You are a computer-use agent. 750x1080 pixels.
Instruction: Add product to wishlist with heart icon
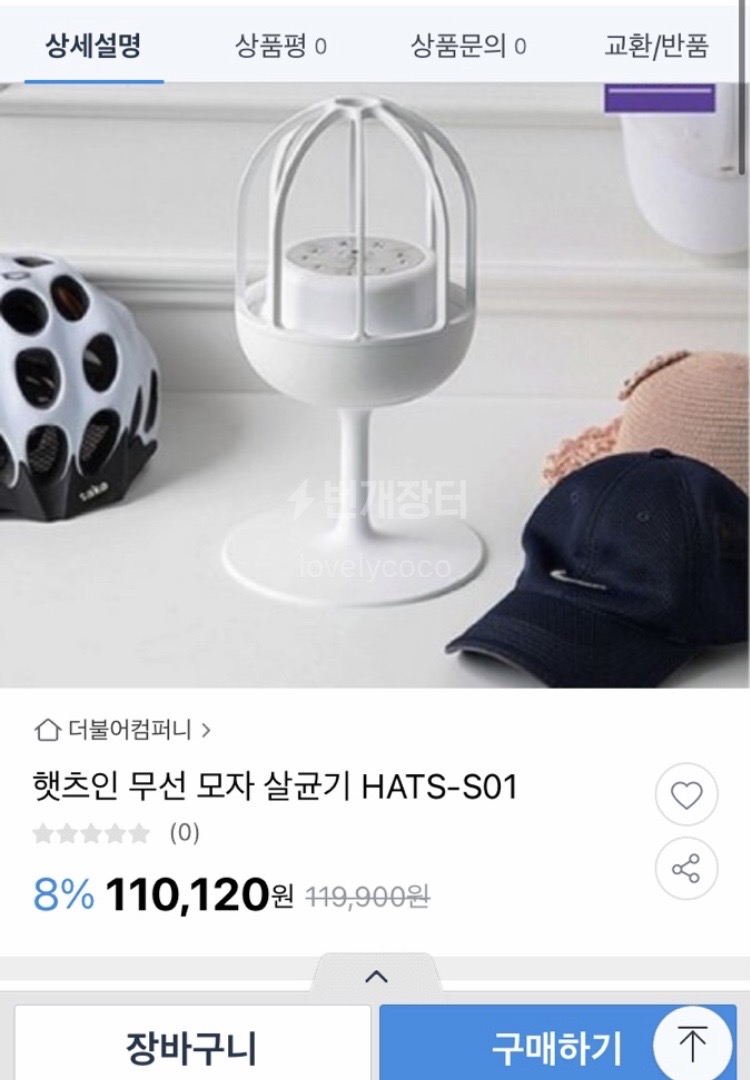(685, 795)
